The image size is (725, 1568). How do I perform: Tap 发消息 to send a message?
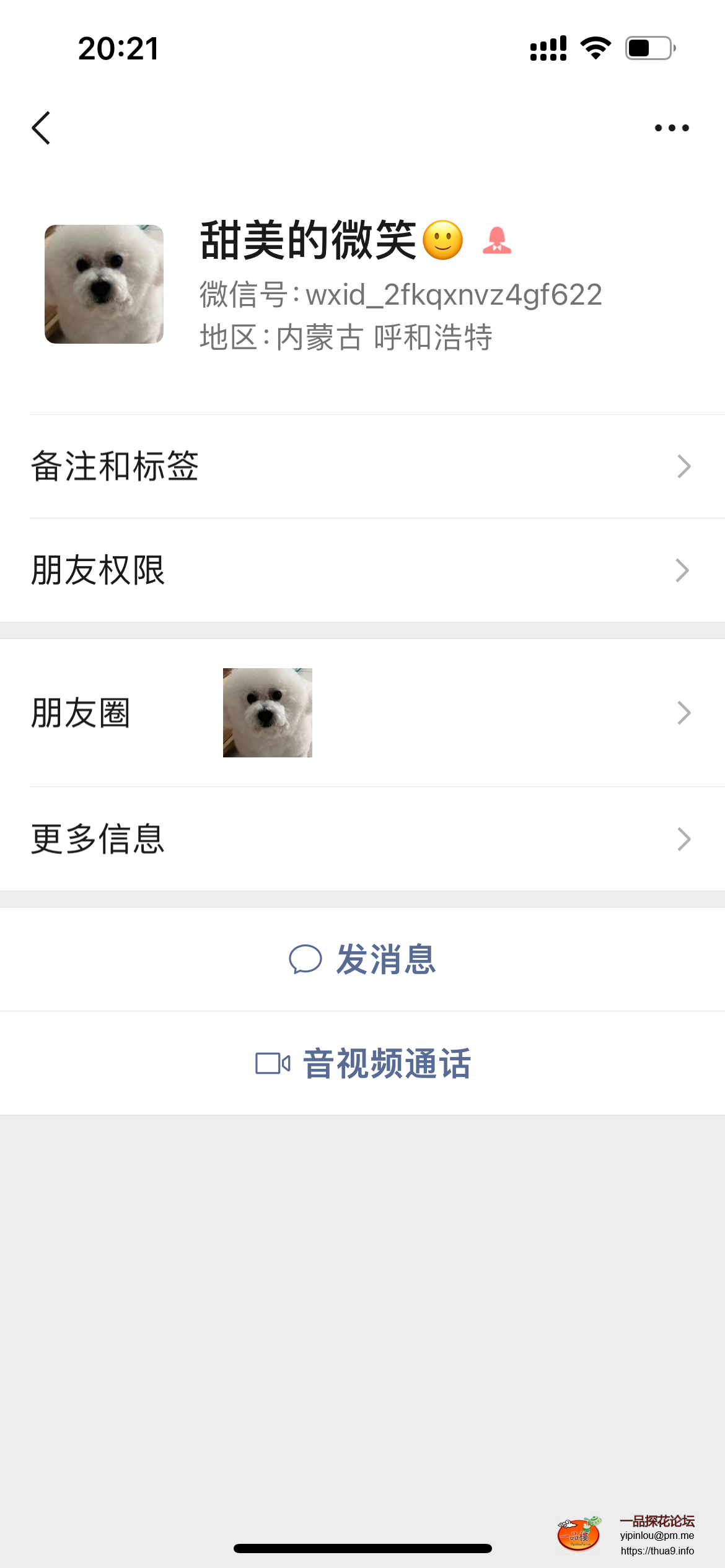(385, 959)
